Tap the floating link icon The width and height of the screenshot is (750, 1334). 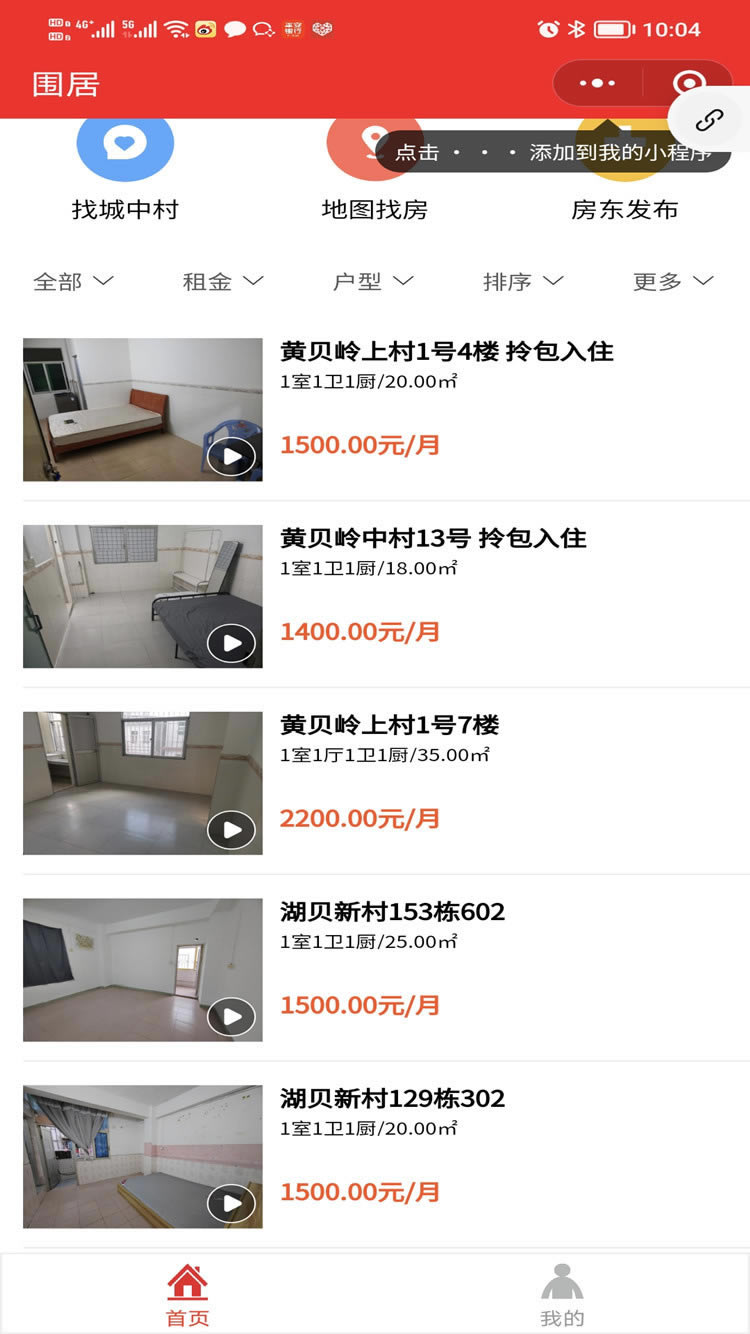tap(709, 121)
